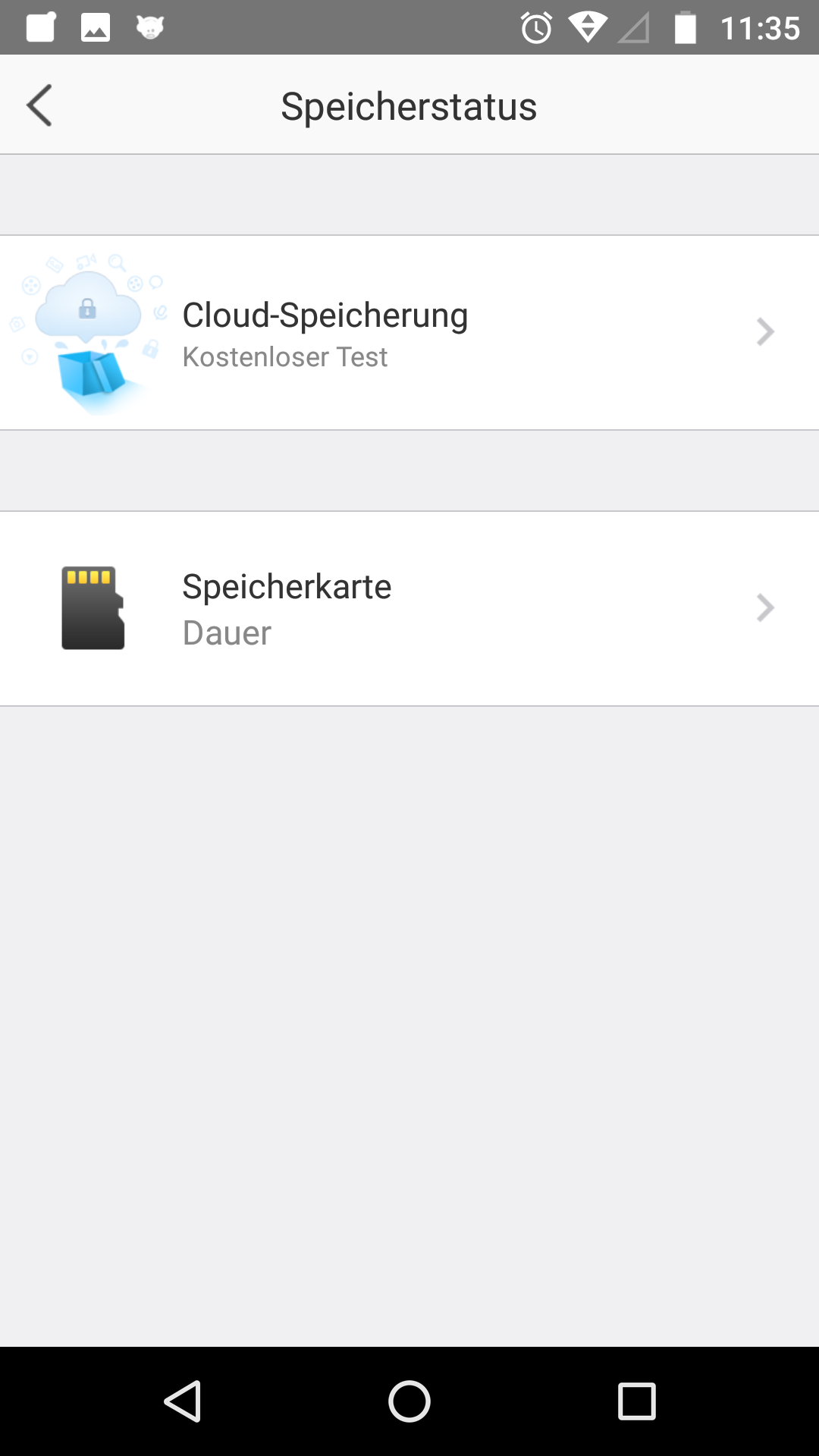The width and height of the screenshot is (819, 1456).
Task: Tap the system home button
Action: (409, 1401)
